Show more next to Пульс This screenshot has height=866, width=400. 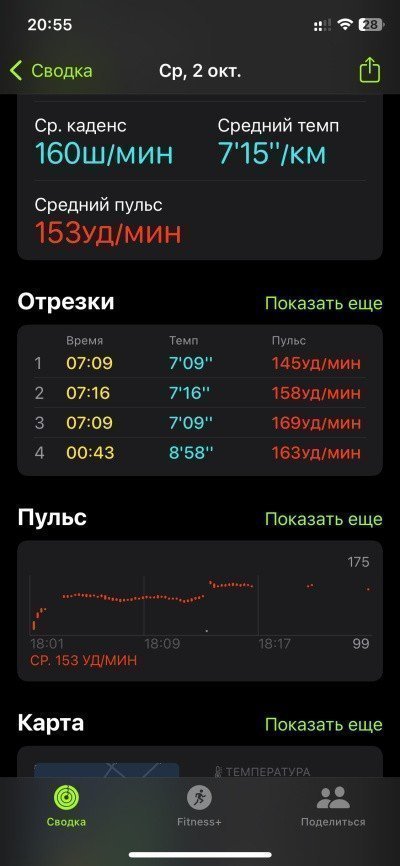click(323, 519)
